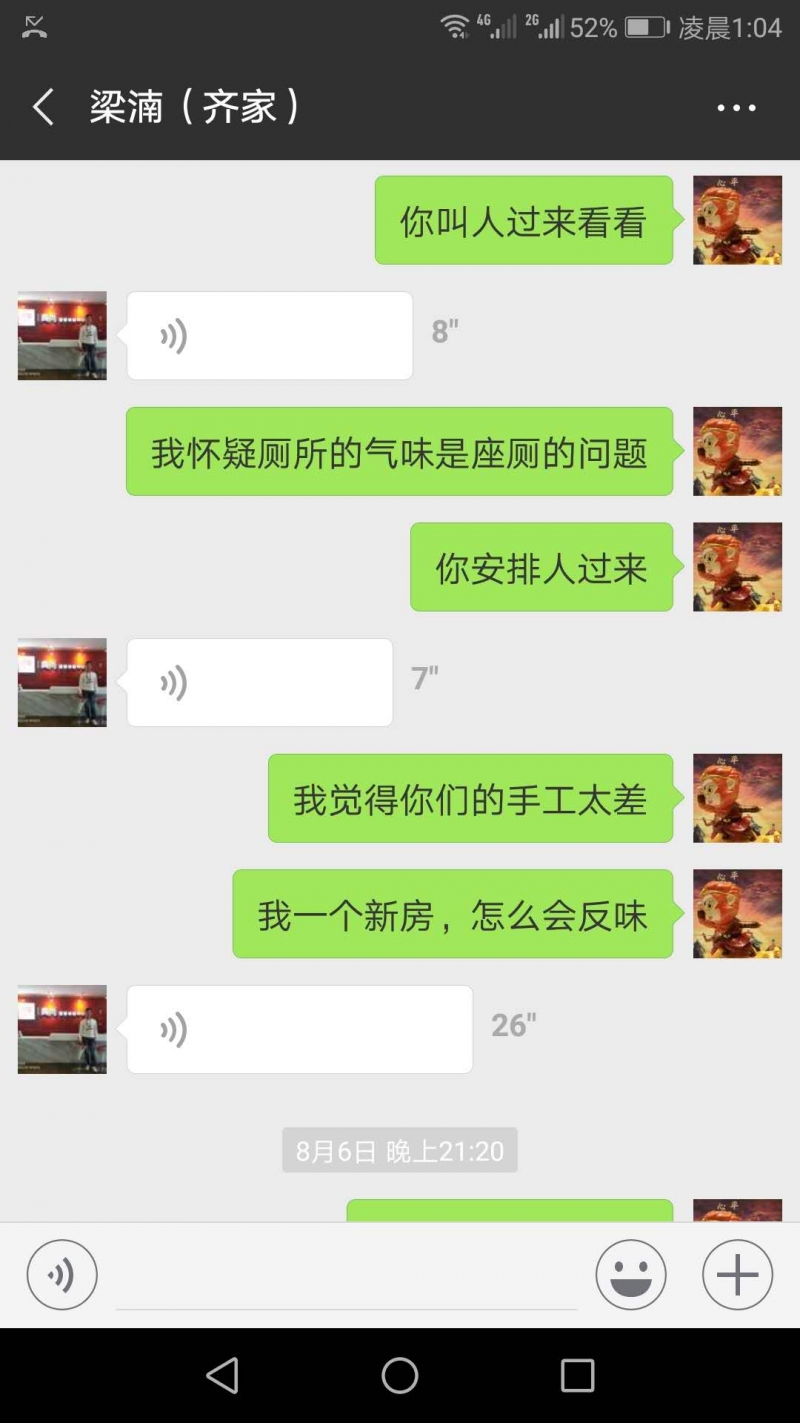The width and height of the screenshot is (800, 1423).
Task: Play the 26-second voice message
Action: tap(299, 1030)
